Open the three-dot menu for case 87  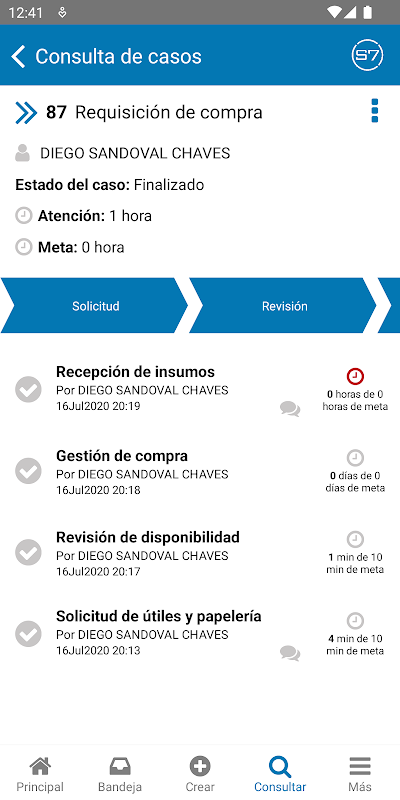pos(374,111)
